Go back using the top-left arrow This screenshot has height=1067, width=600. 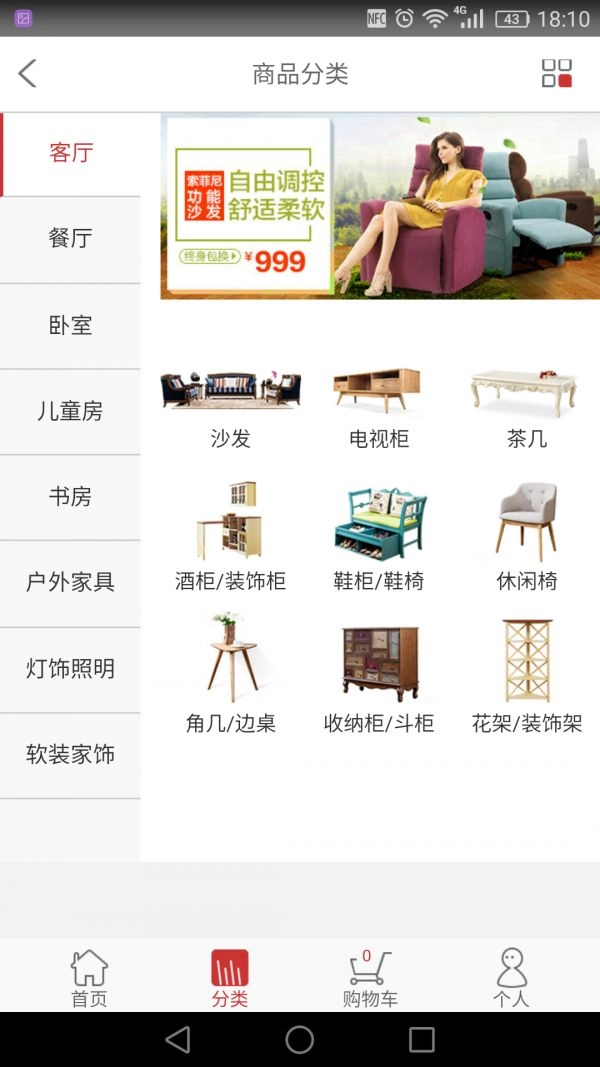tap(28, 73)
